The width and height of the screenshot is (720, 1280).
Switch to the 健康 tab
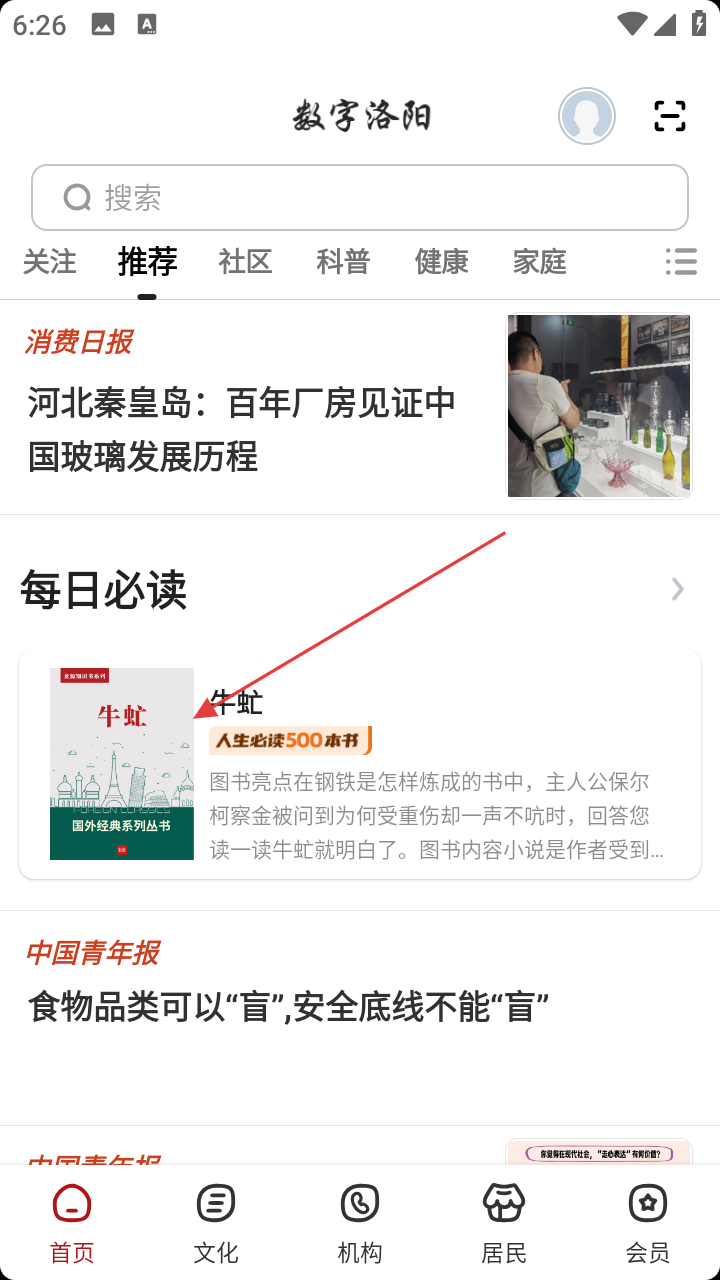[x=441, y=262]
